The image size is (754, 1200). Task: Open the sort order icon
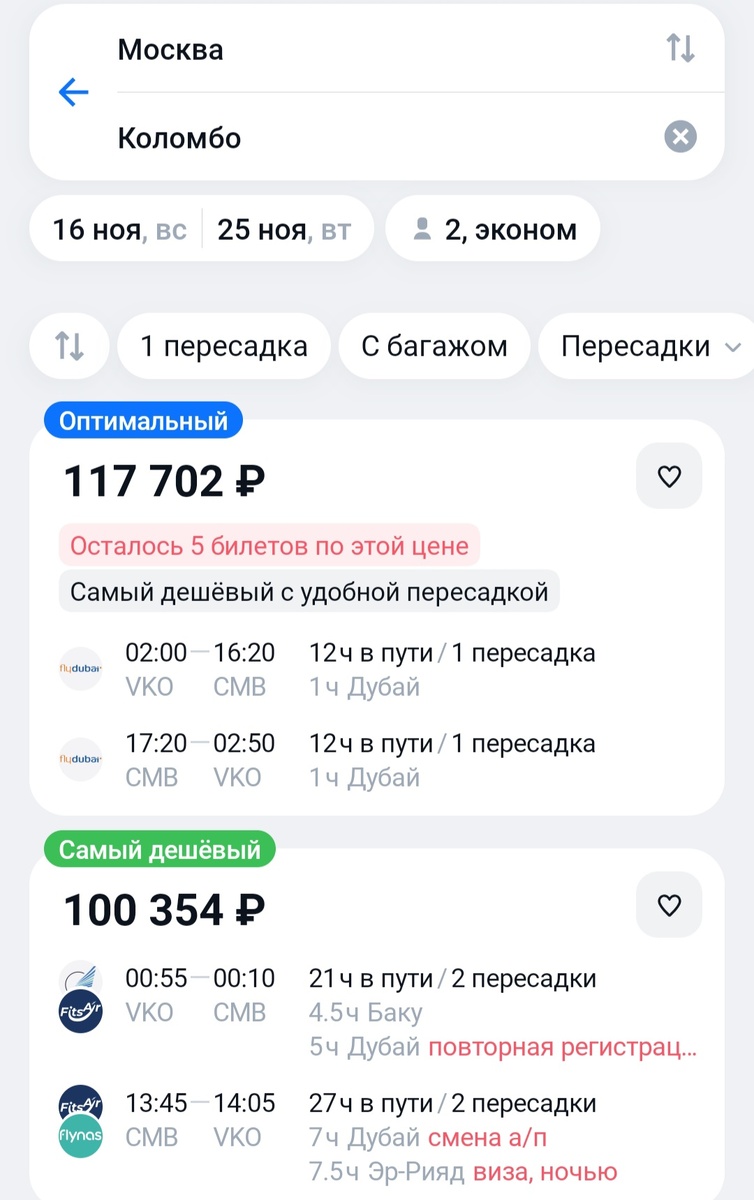68,345
